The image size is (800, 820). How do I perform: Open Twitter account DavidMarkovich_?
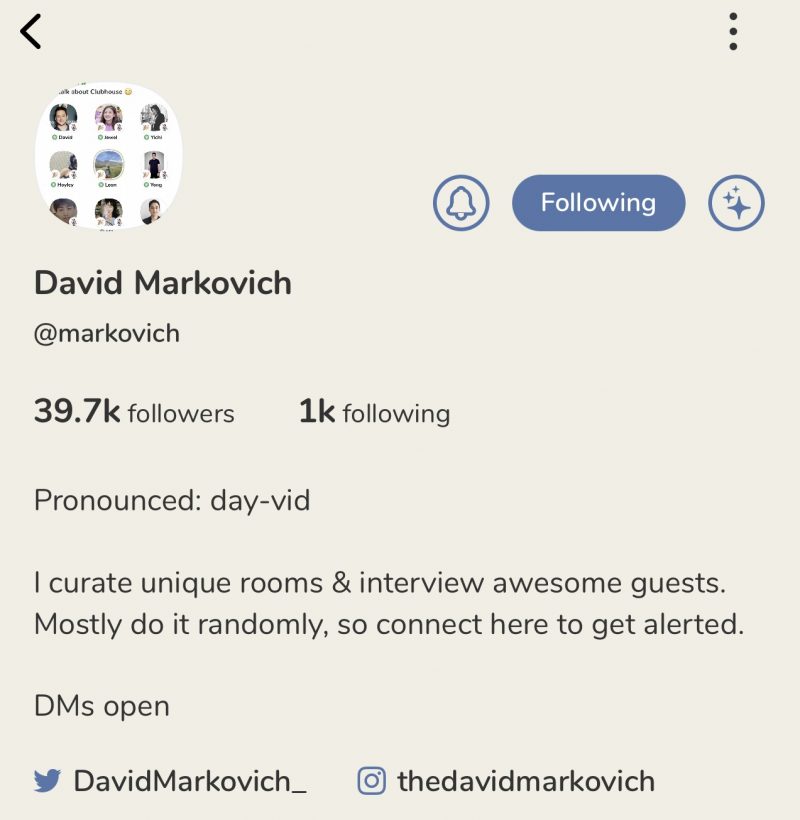(170, 781)
